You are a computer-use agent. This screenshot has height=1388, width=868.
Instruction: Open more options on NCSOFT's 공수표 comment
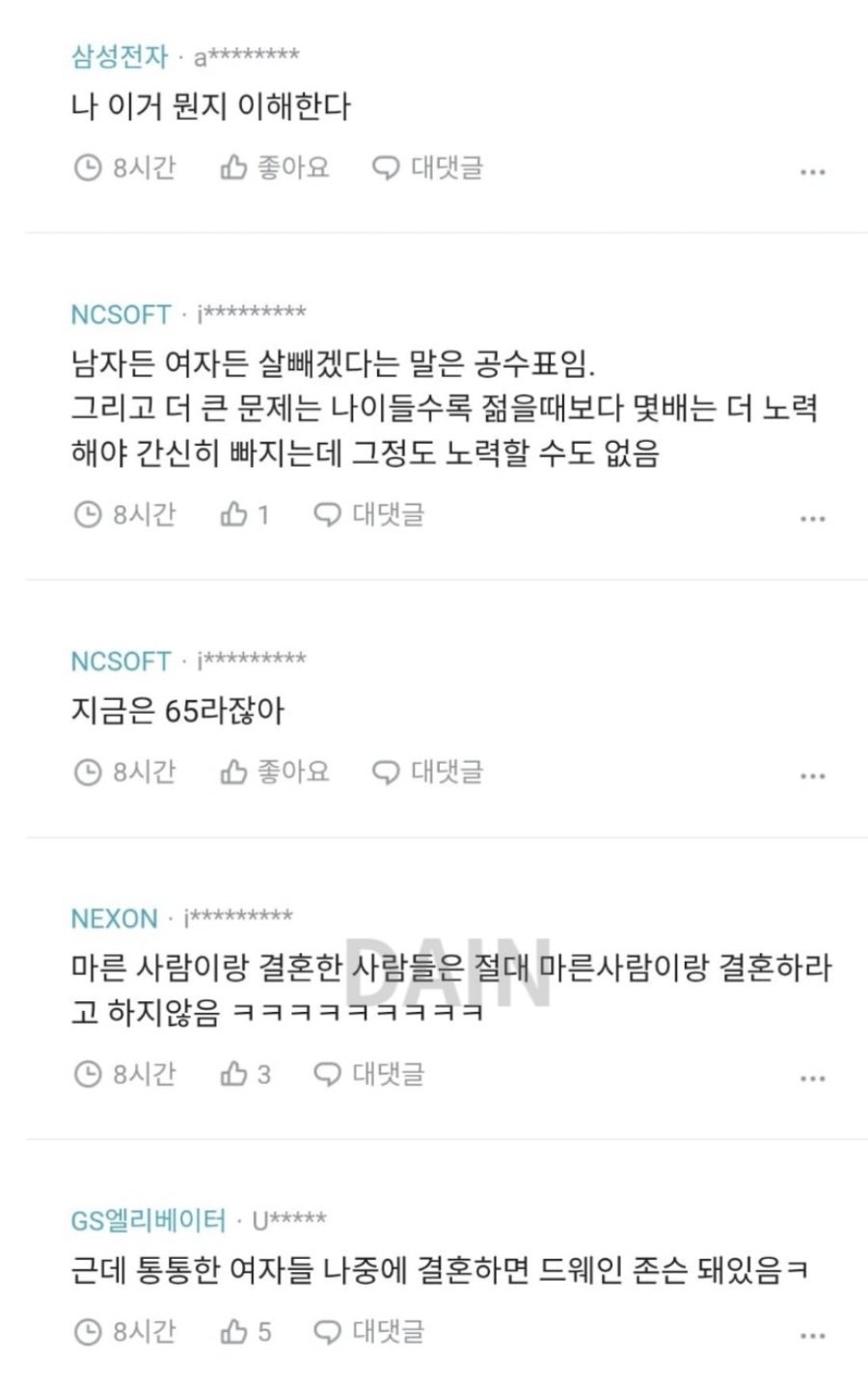[x=812, y=519]
